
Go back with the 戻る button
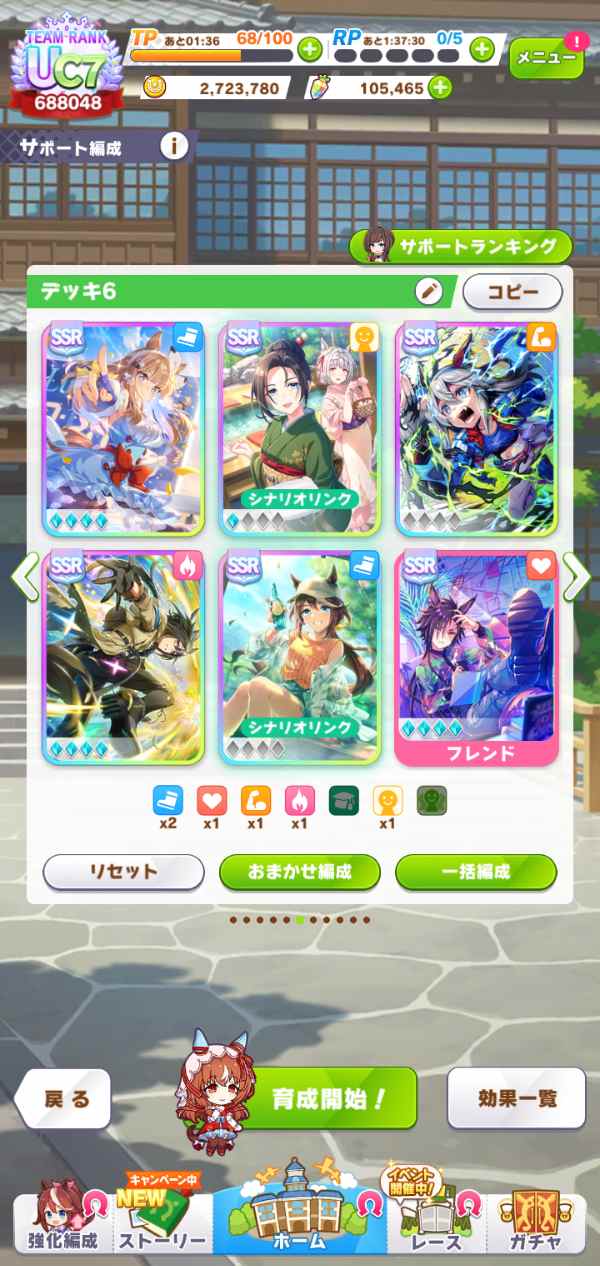coord(66,1099)
